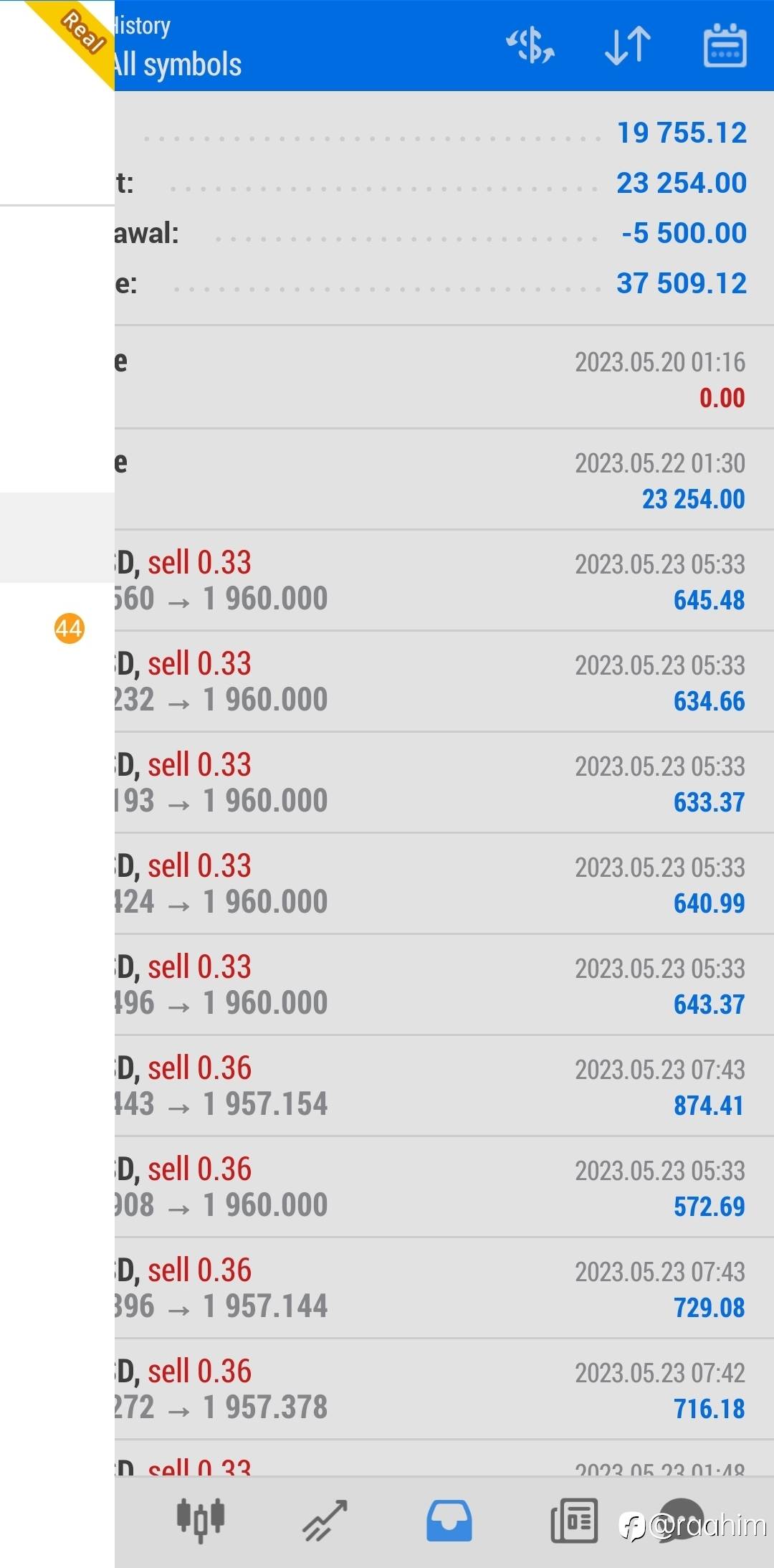Open the sell 0.36 trade with profit 874.41

[444, 1086]
